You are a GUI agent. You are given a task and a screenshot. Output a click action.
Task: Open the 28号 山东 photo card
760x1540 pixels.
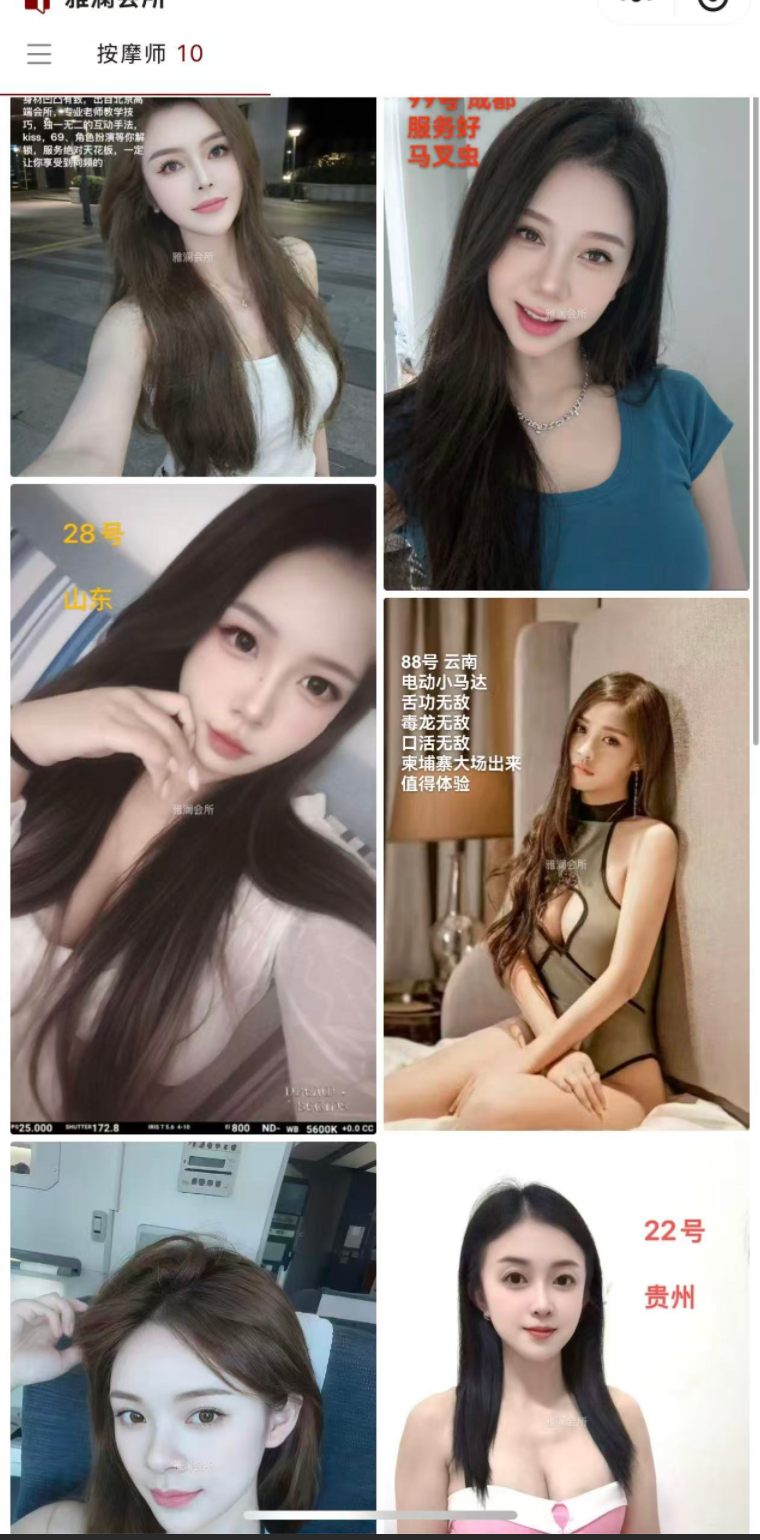tap(193, 808)
